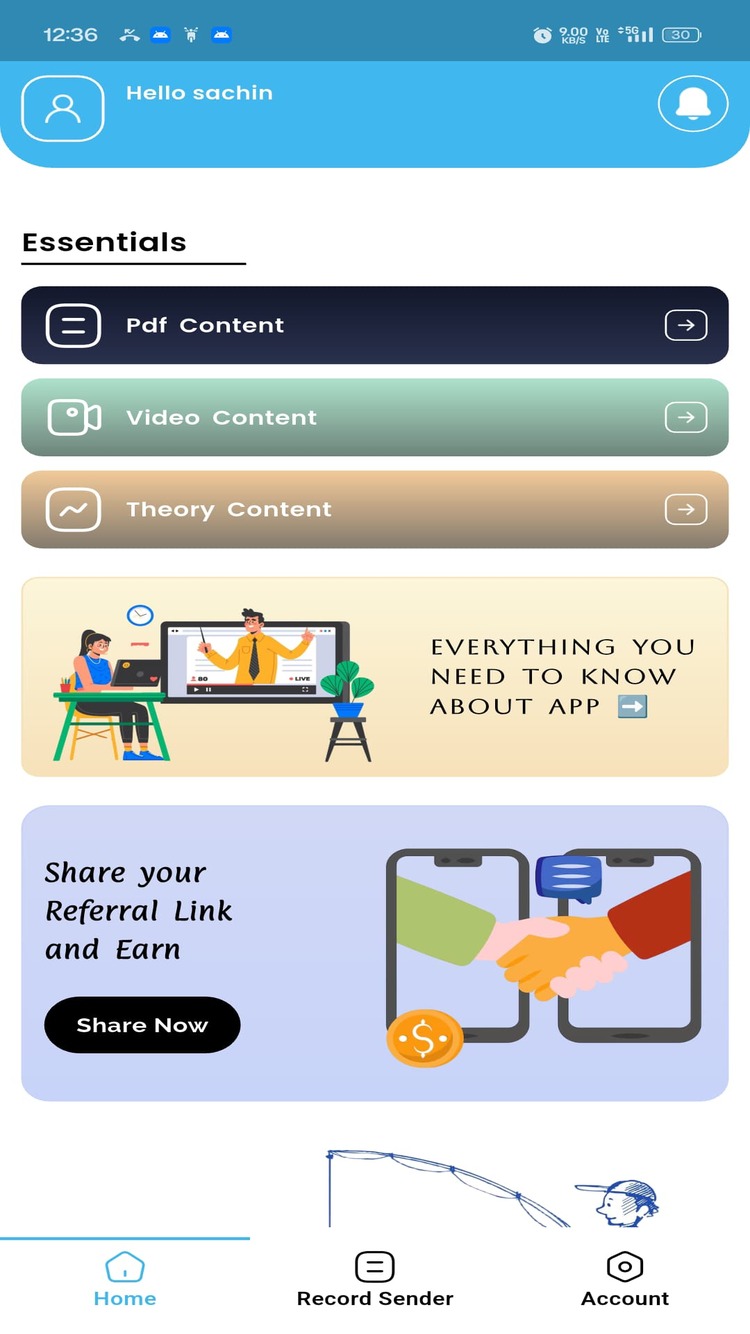This screenshot has height=1334, width=750.
Task: Open Video Content
Action: pos(374,417)
